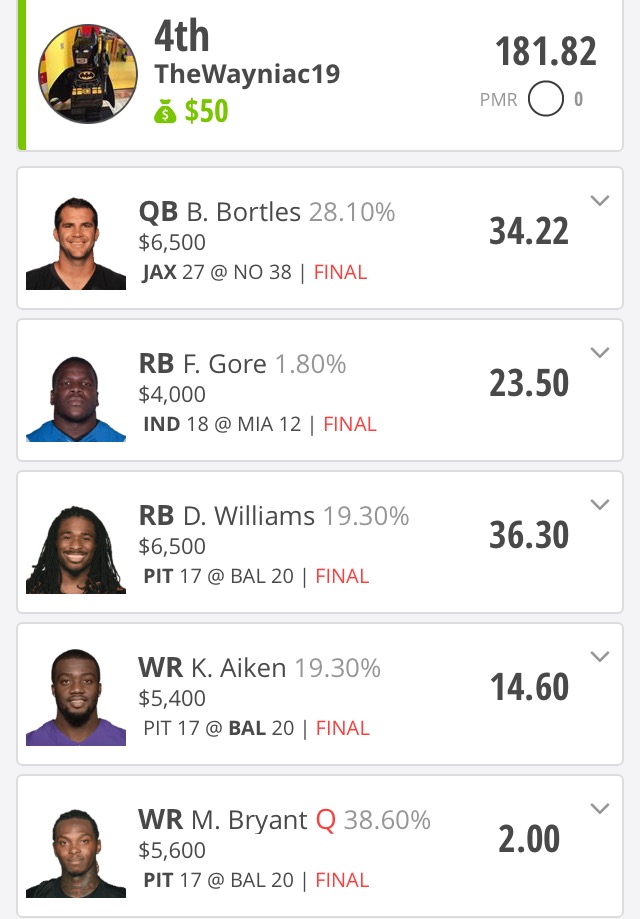Expand F. Gore player details
Screen dimensions: 640x919
point(600,353)
